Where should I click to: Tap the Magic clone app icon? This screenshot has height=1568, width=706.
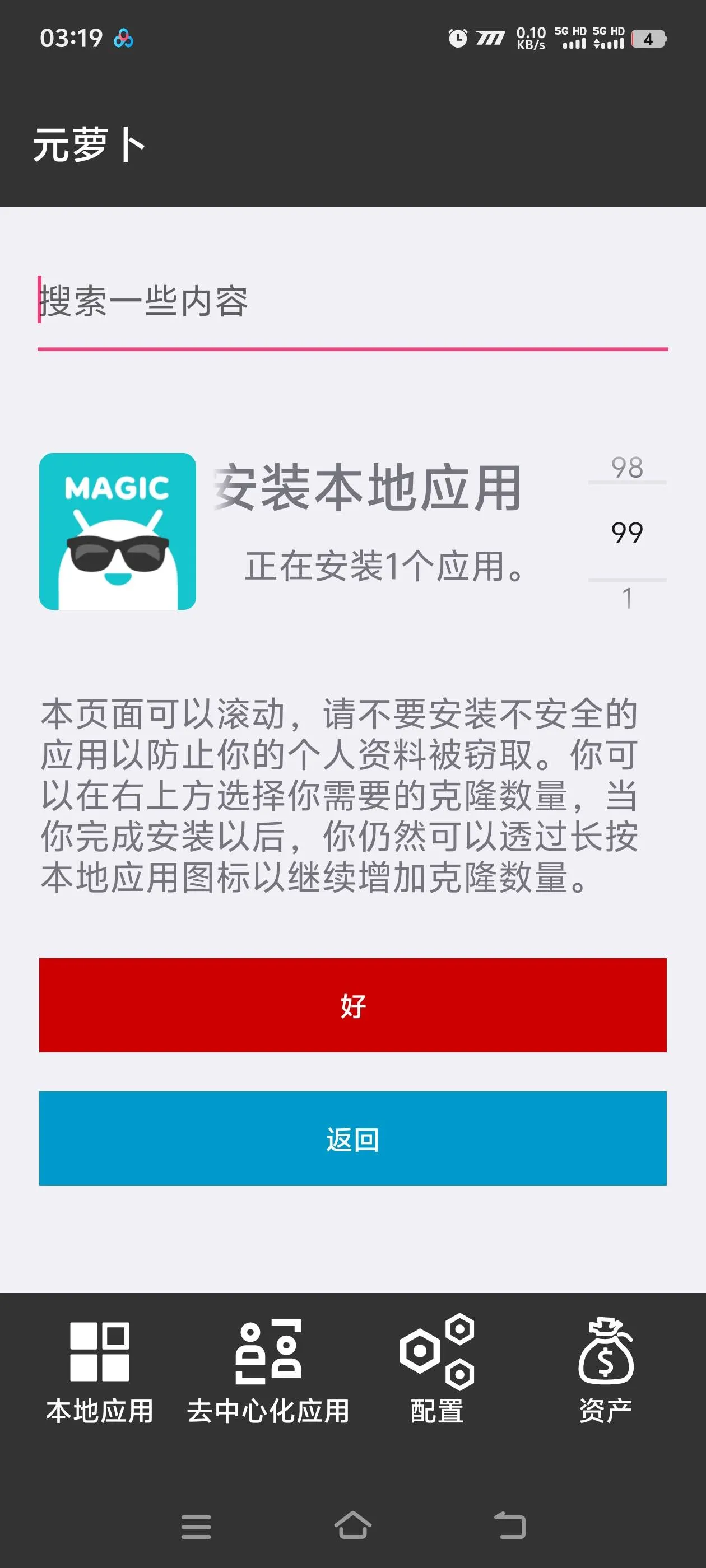pos(118,531)
